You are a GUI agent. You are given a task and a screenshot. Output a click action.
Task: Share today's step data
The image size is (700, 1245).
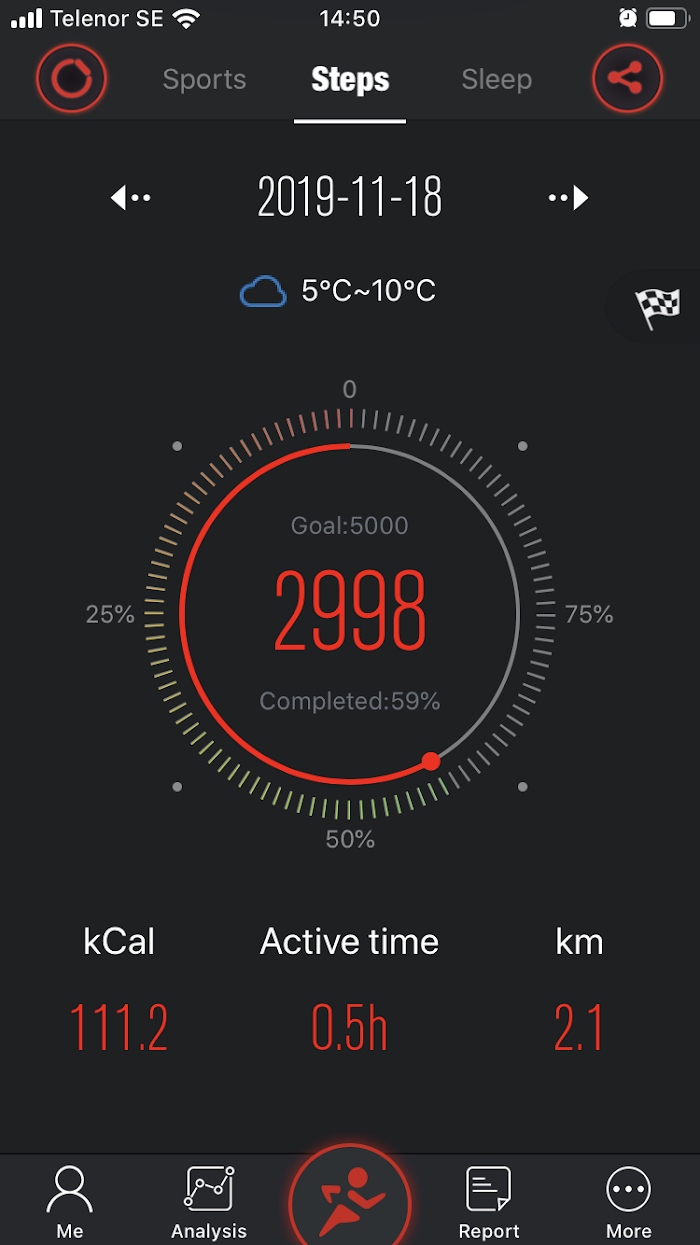tap(627, 78)
